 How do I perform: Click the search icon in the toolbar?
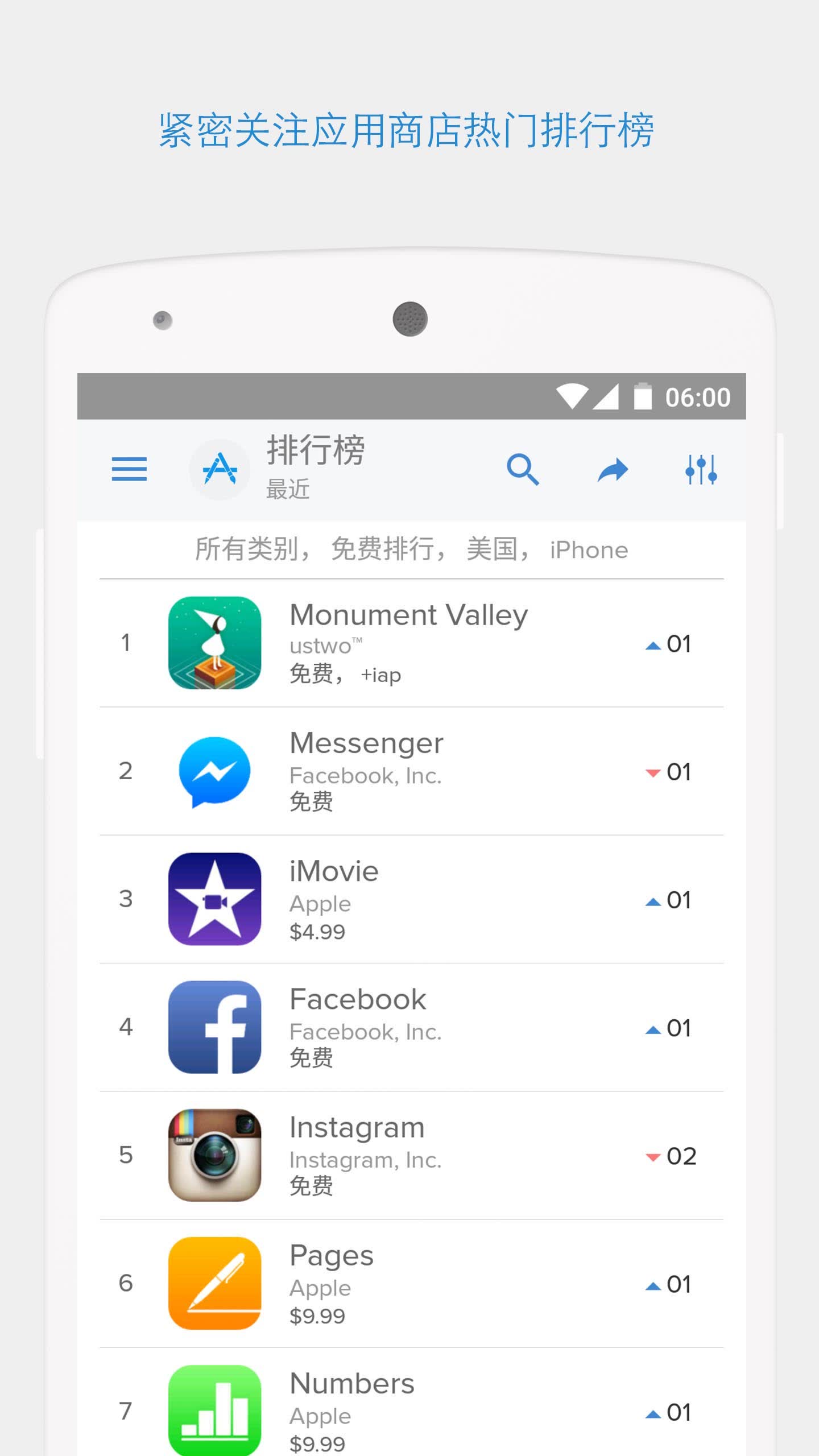pyautogui.click(x=522, y=470)
